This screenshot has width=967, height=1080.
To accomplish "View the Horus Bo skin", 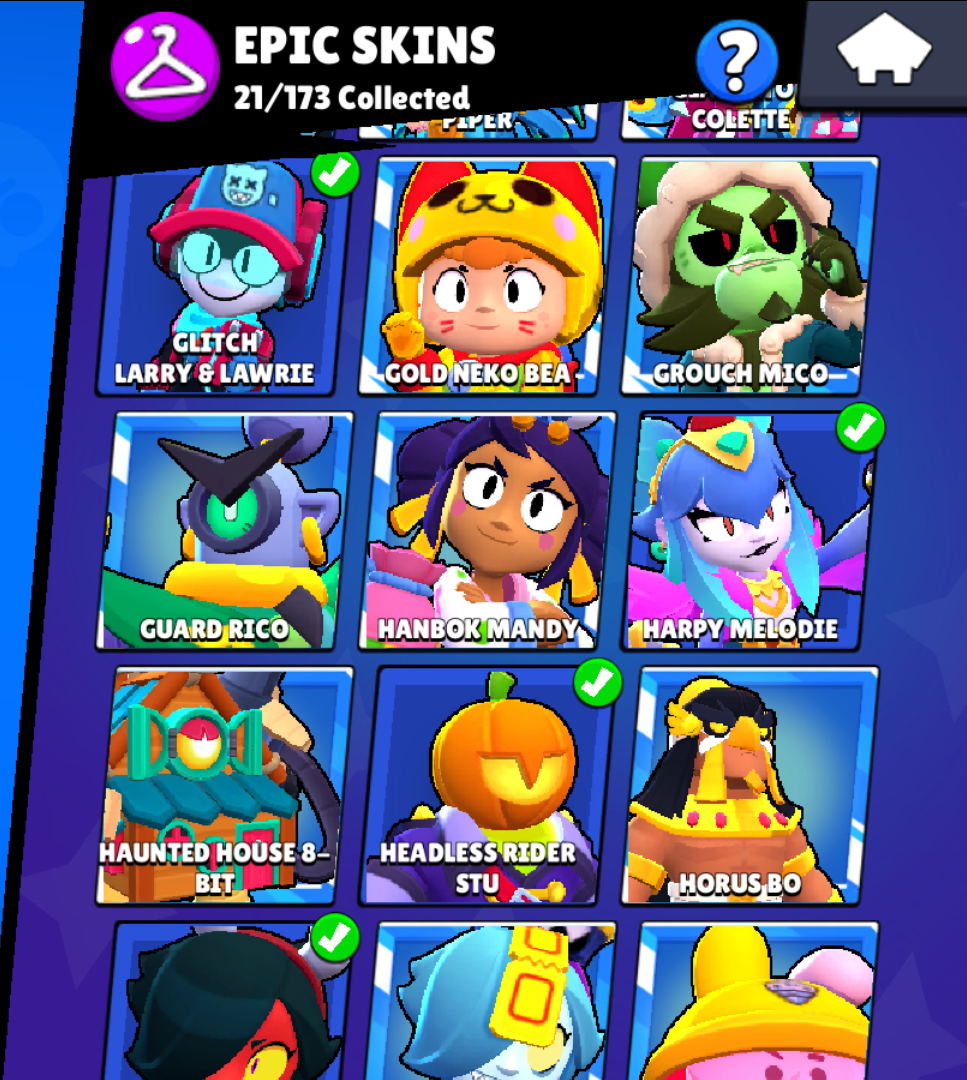I will click(x=751, y=785).
